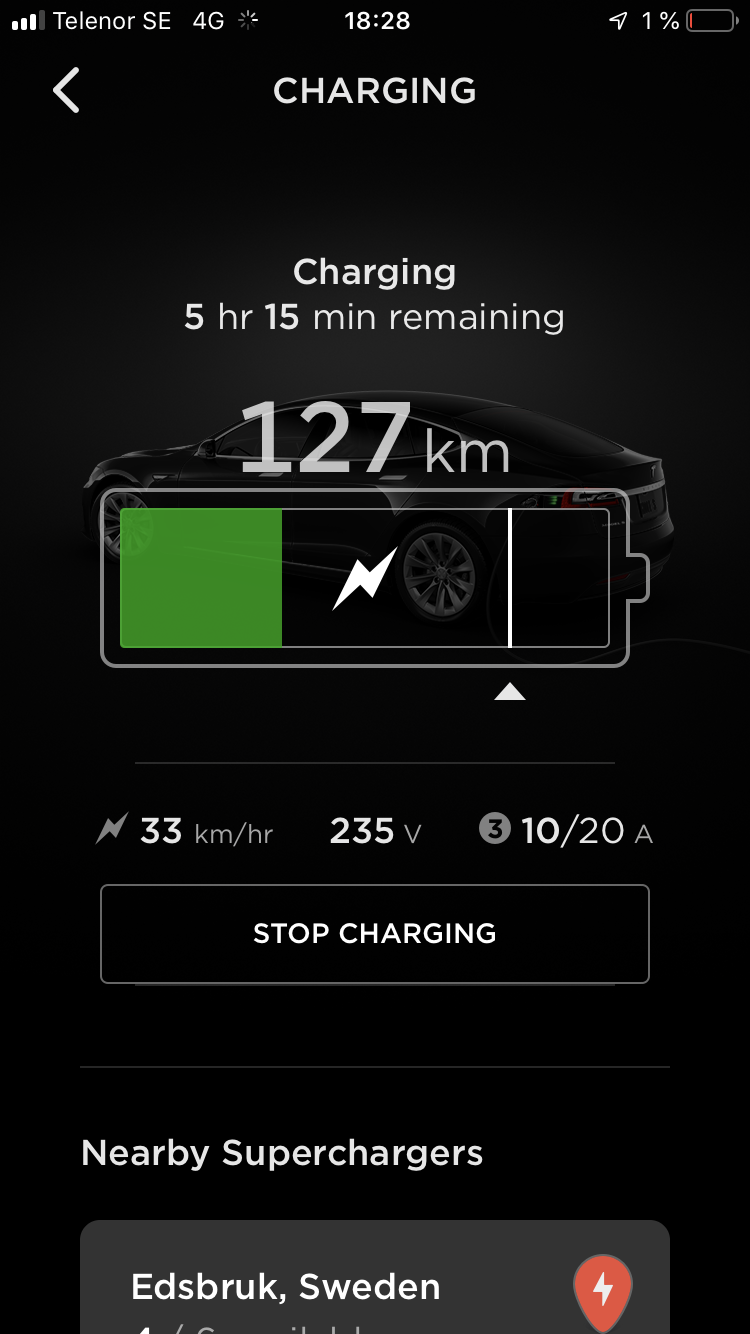Tap the charge limit marker on battery
The image size is (750, 1334).
pos(510,690)
